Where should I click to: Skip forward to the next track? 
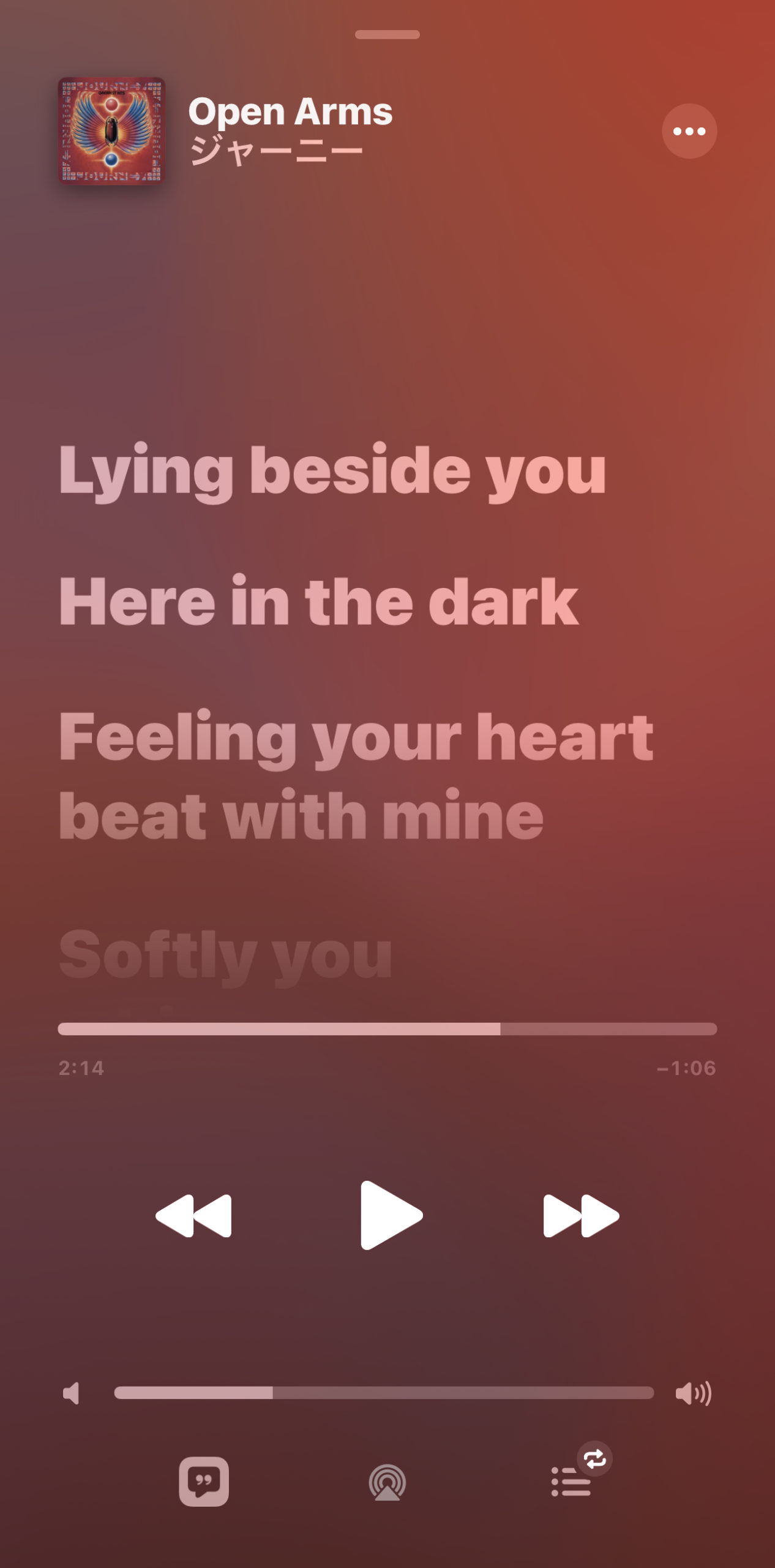tap(581, 1216)
